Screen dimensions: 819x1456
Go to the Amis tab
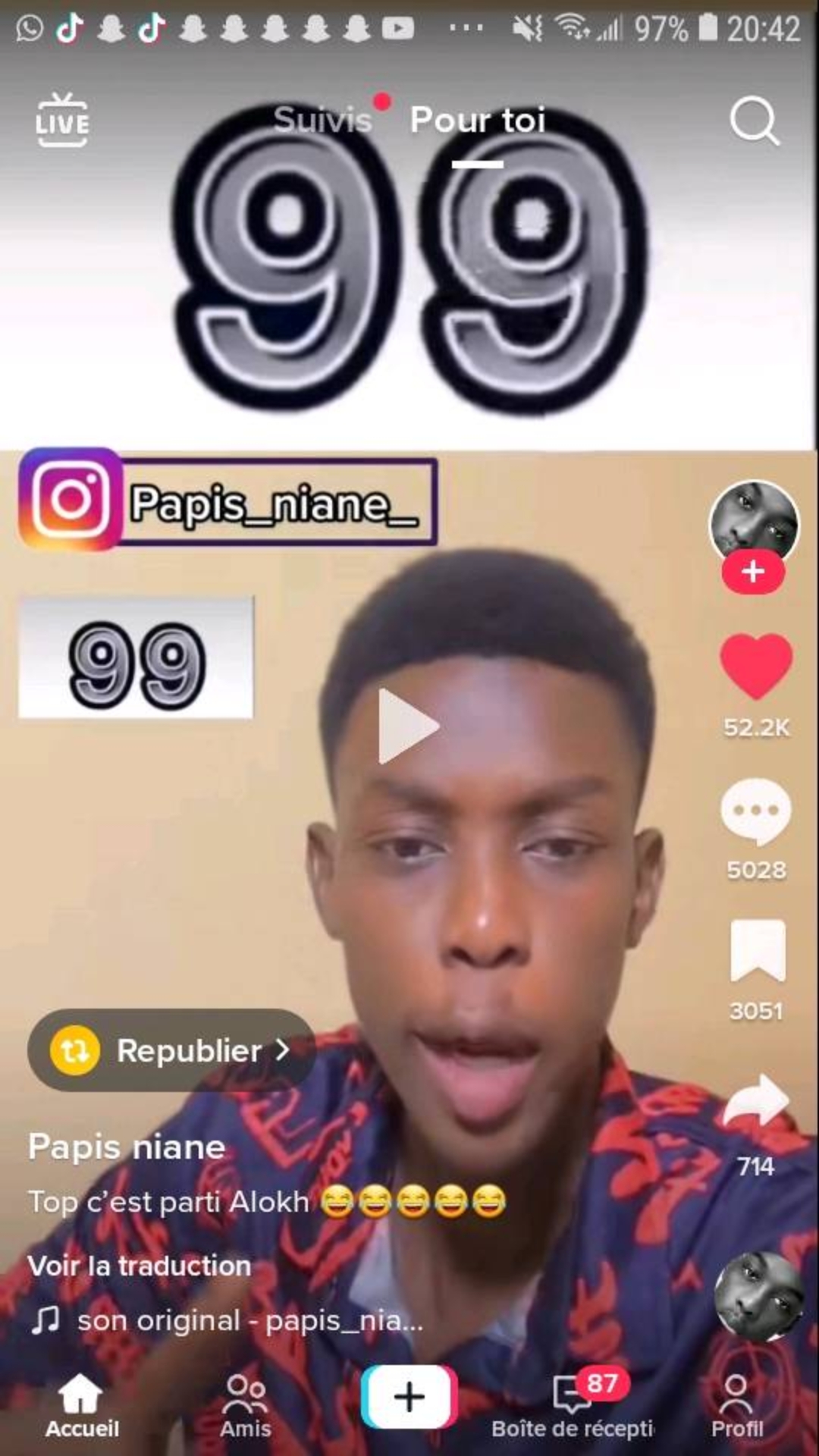pos(246,1405)
